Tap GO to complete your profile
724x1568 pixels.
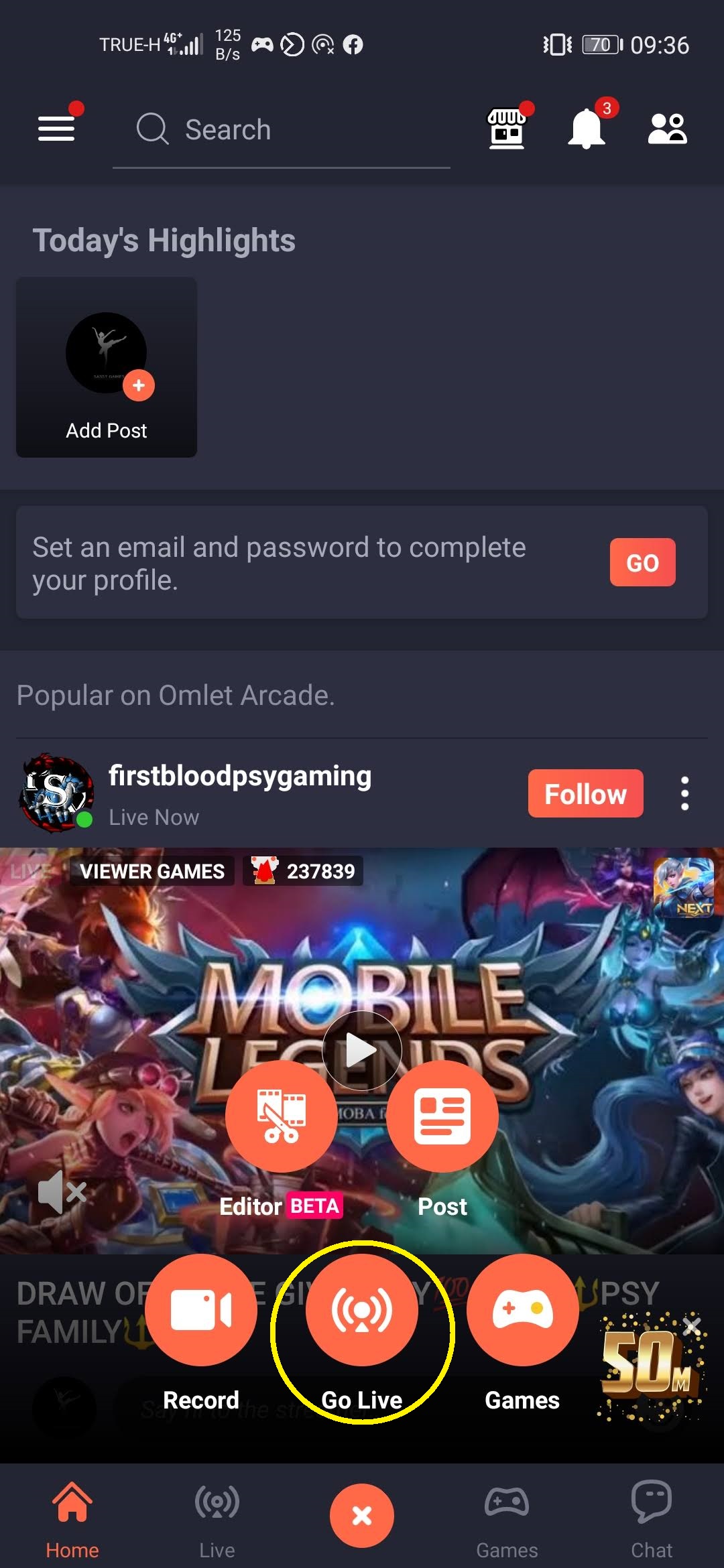tap(642, 562)
